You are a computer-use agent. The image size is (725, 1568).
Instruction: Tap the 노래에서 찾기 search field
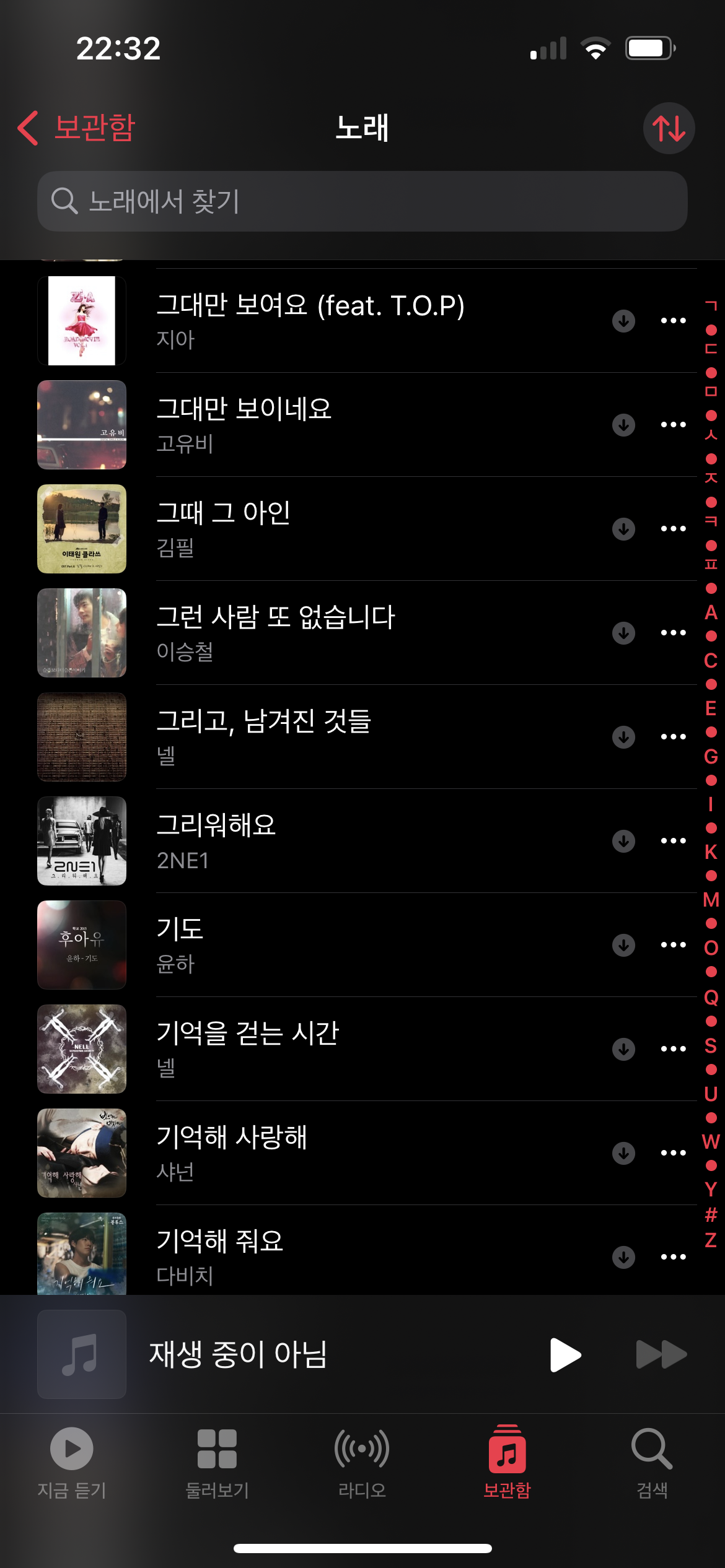362,201
